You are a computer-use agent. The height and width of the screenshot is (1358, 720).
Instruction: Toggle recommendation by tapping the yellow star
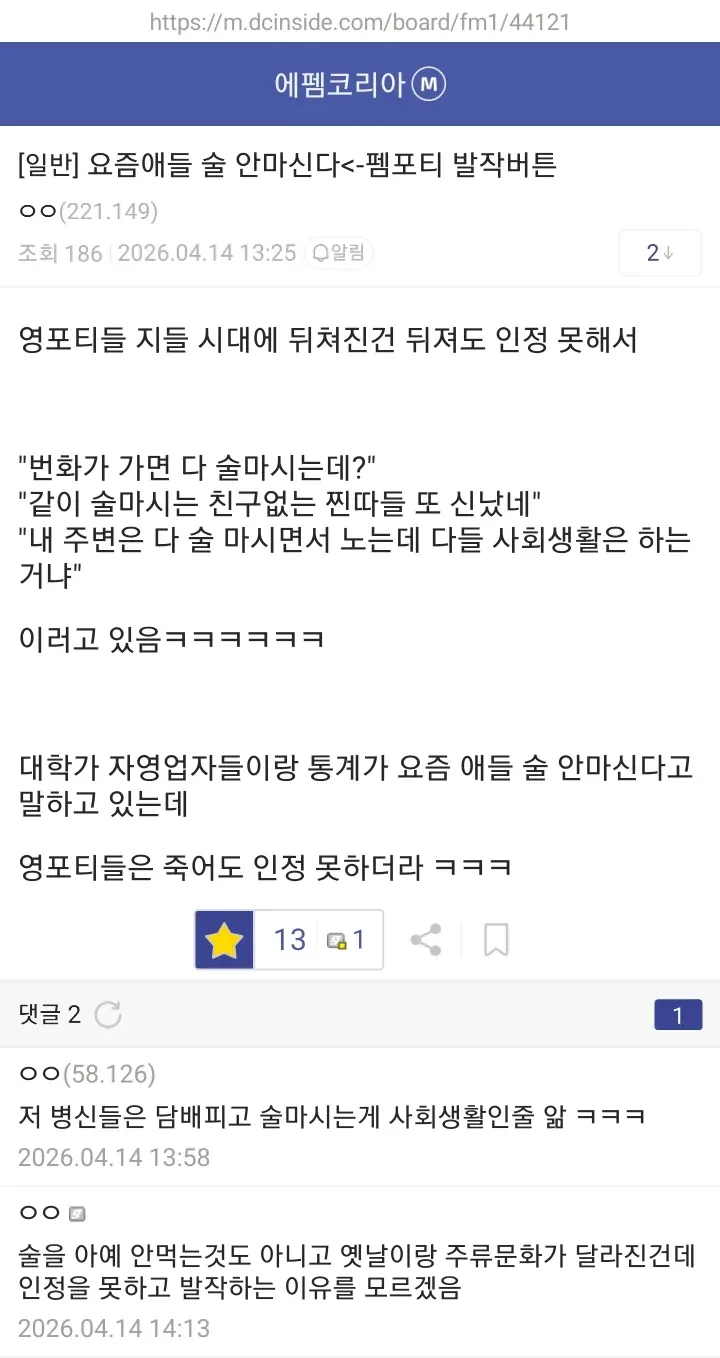(x=224, y=939)
